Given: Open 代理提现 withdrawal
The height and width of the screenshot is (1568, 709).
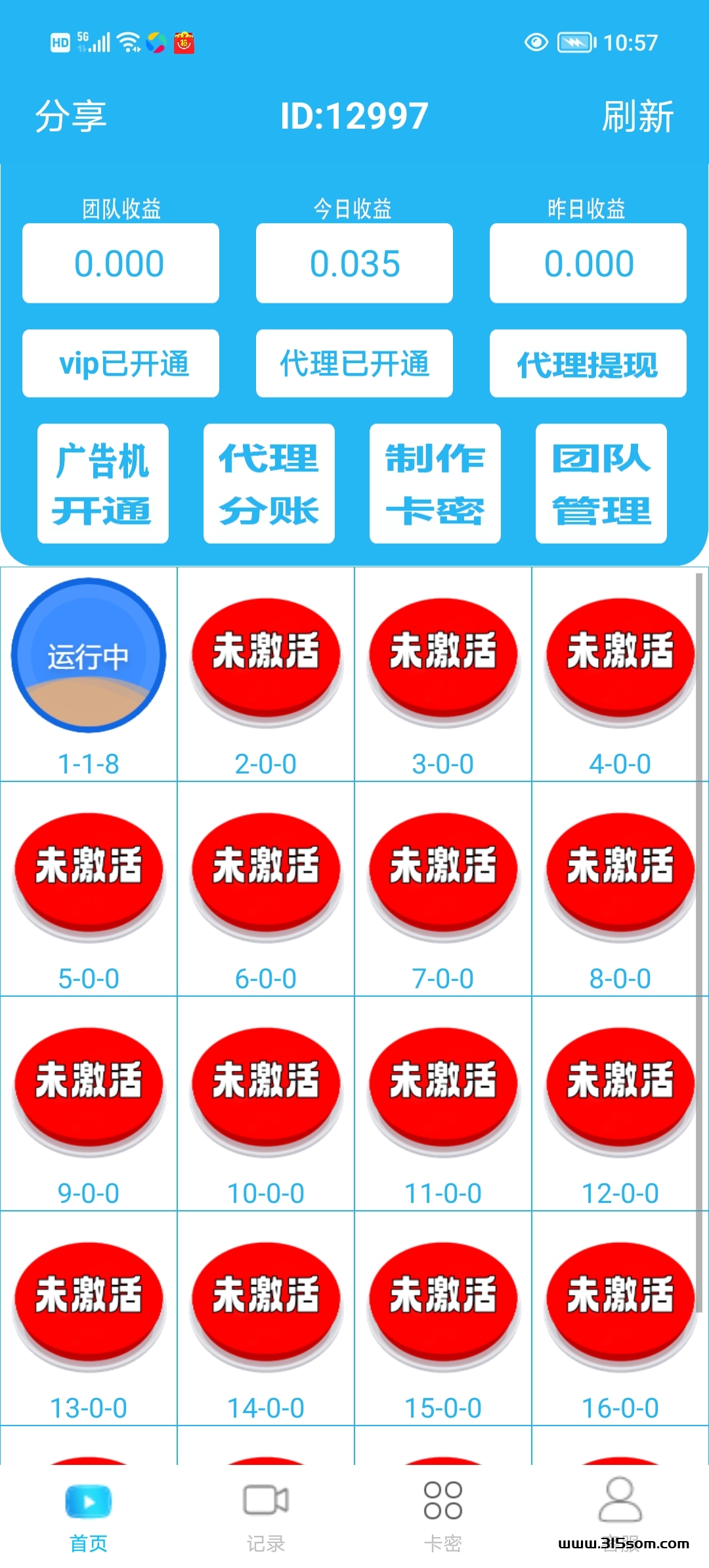Looking at the screenshot, I should point(588,364).
